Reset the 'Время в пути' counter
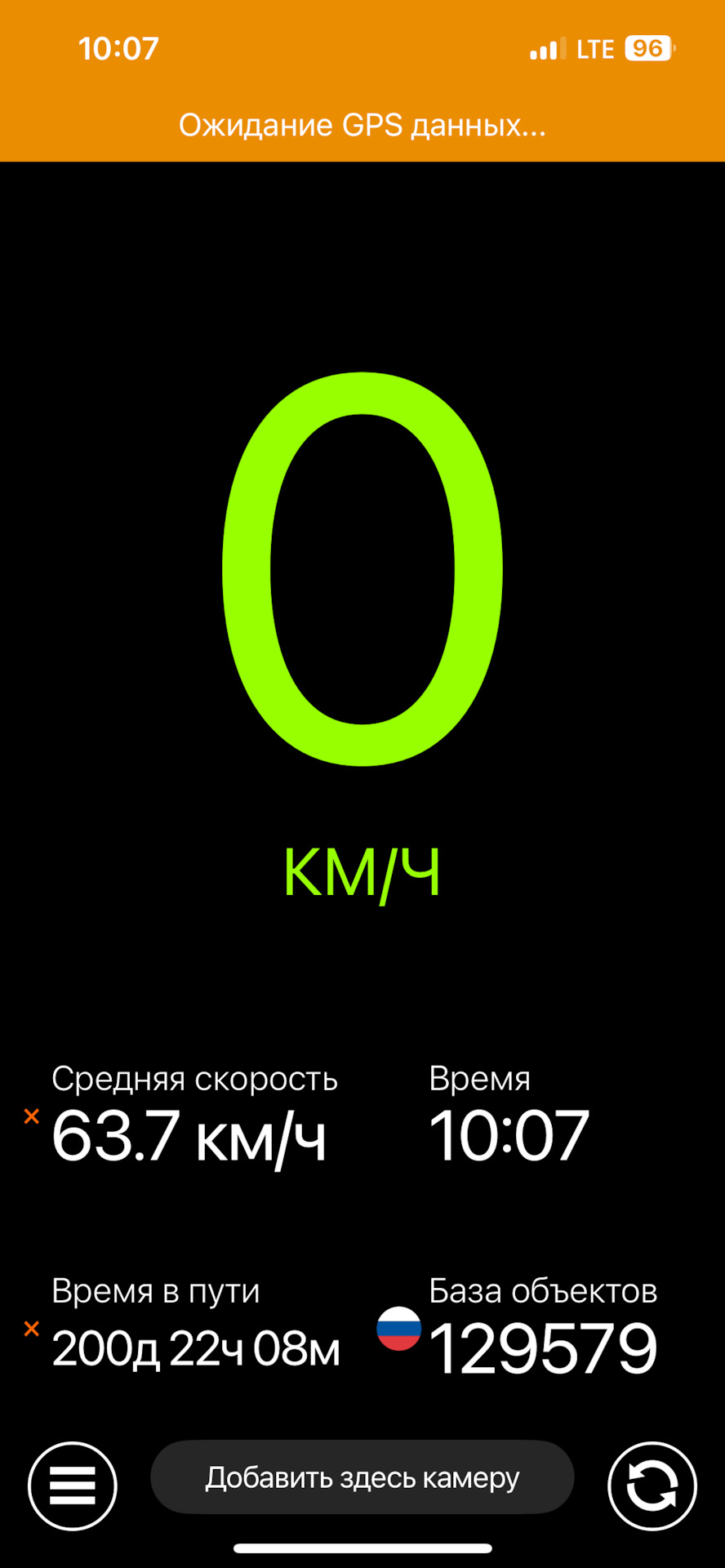 pyautogui.click(x=32, y=1329)
